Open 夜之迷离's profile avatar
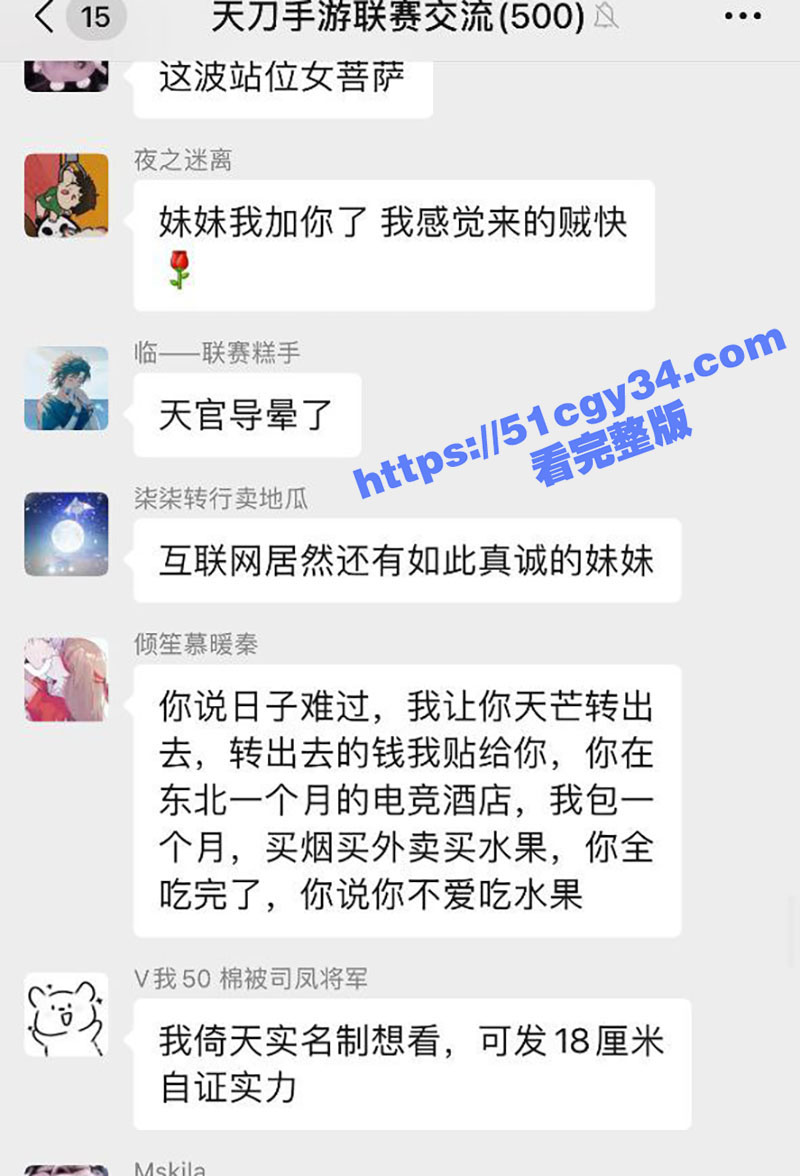This screenshot has height=1176, width=800. [x=66, y=195]
